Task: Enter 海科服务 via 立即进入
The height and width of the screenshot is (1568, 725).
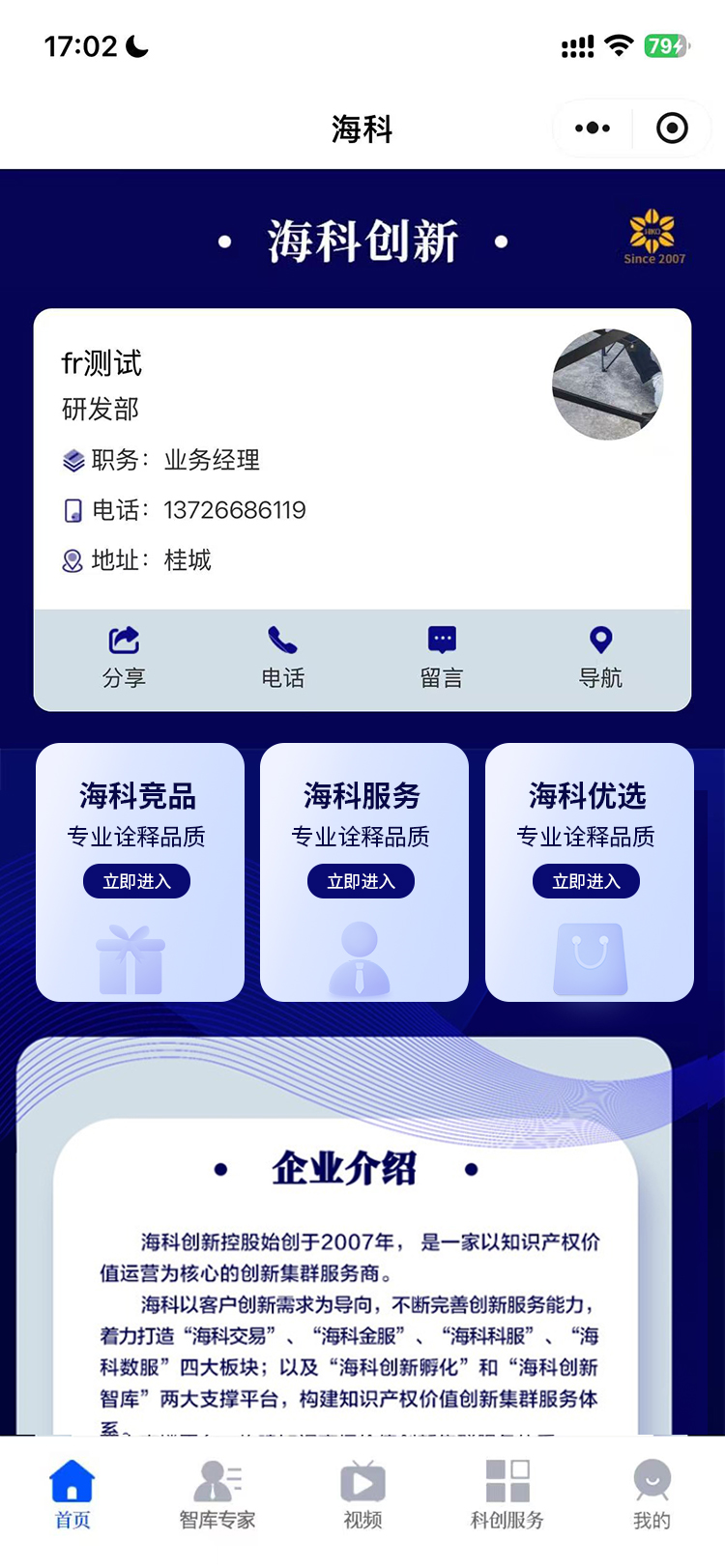Action: [361, 881]
